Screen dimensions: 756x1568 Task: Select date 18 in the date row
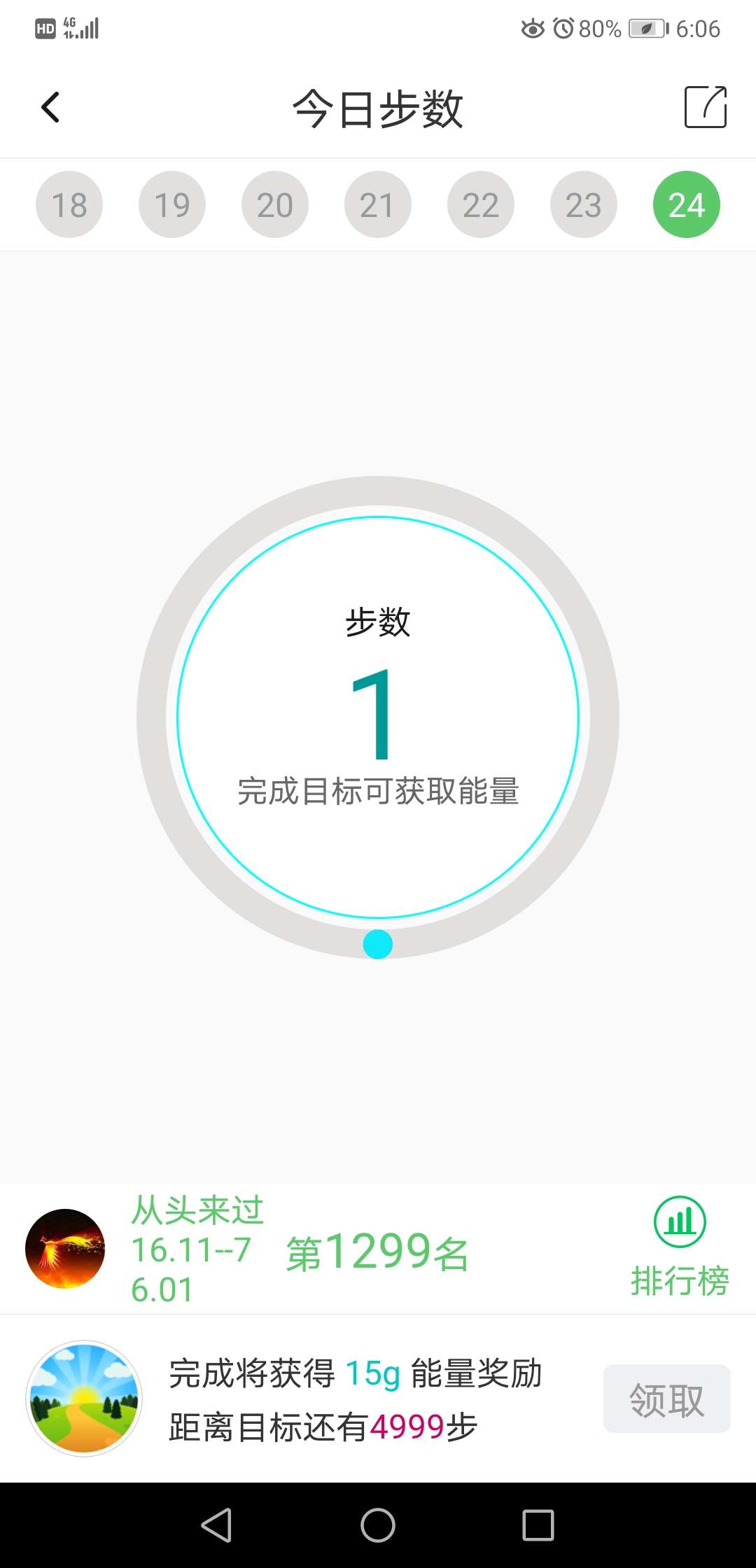(x=69, y=204)
